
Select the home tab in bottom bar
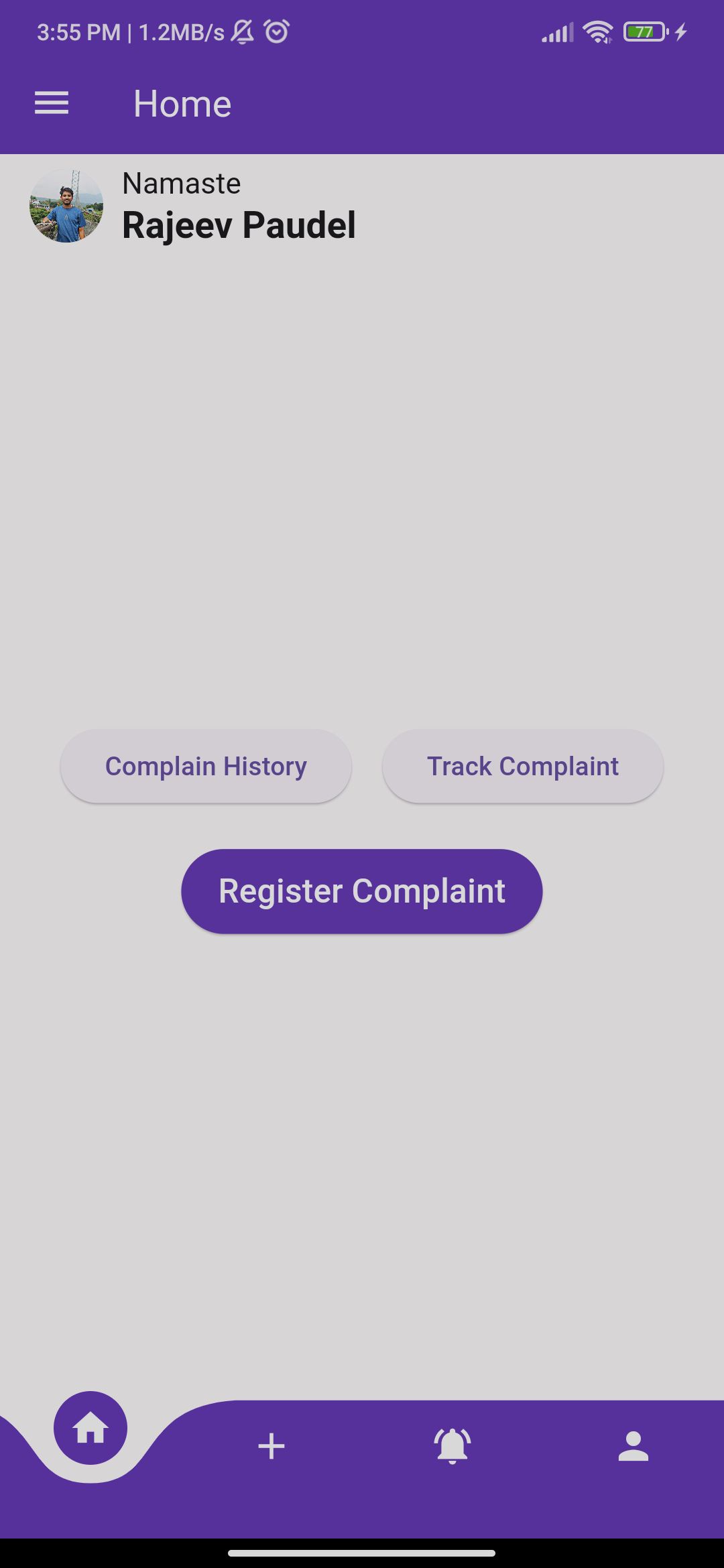[x=90, y=1428]
